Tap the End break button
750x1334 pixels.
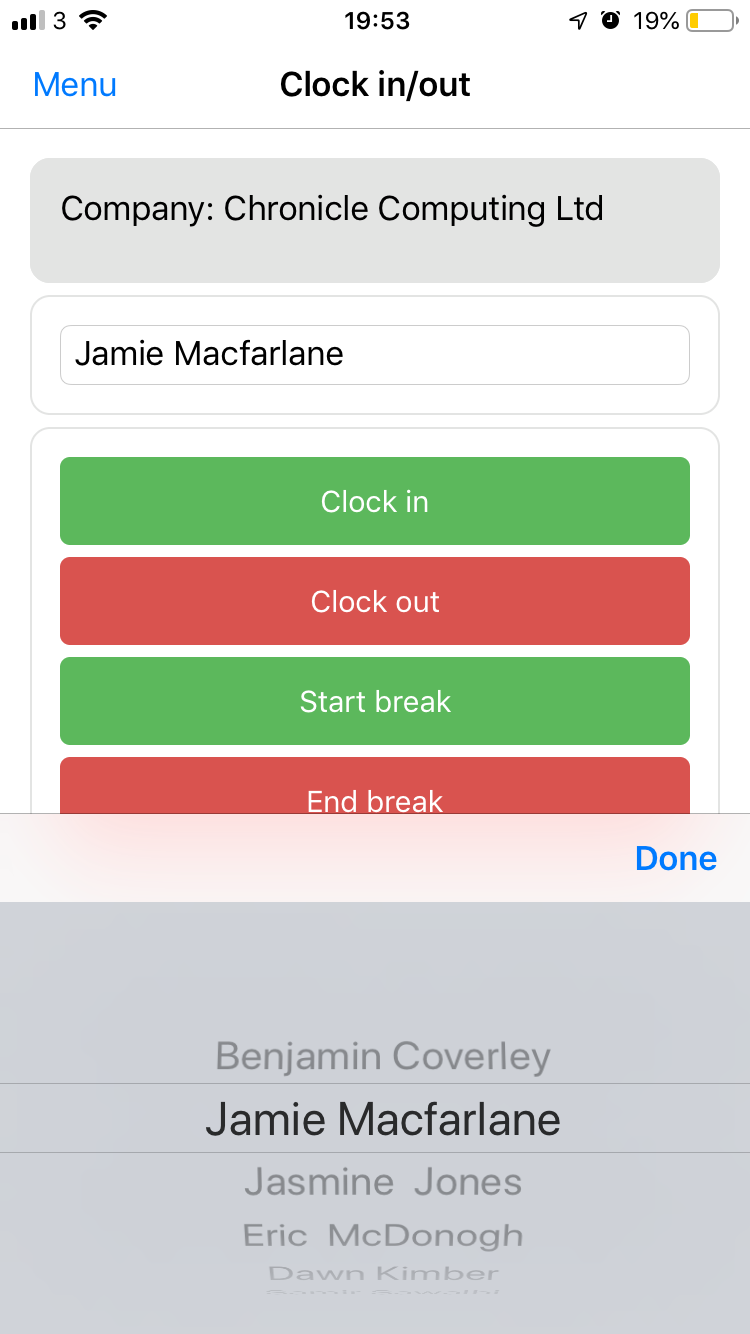(375, 786)
